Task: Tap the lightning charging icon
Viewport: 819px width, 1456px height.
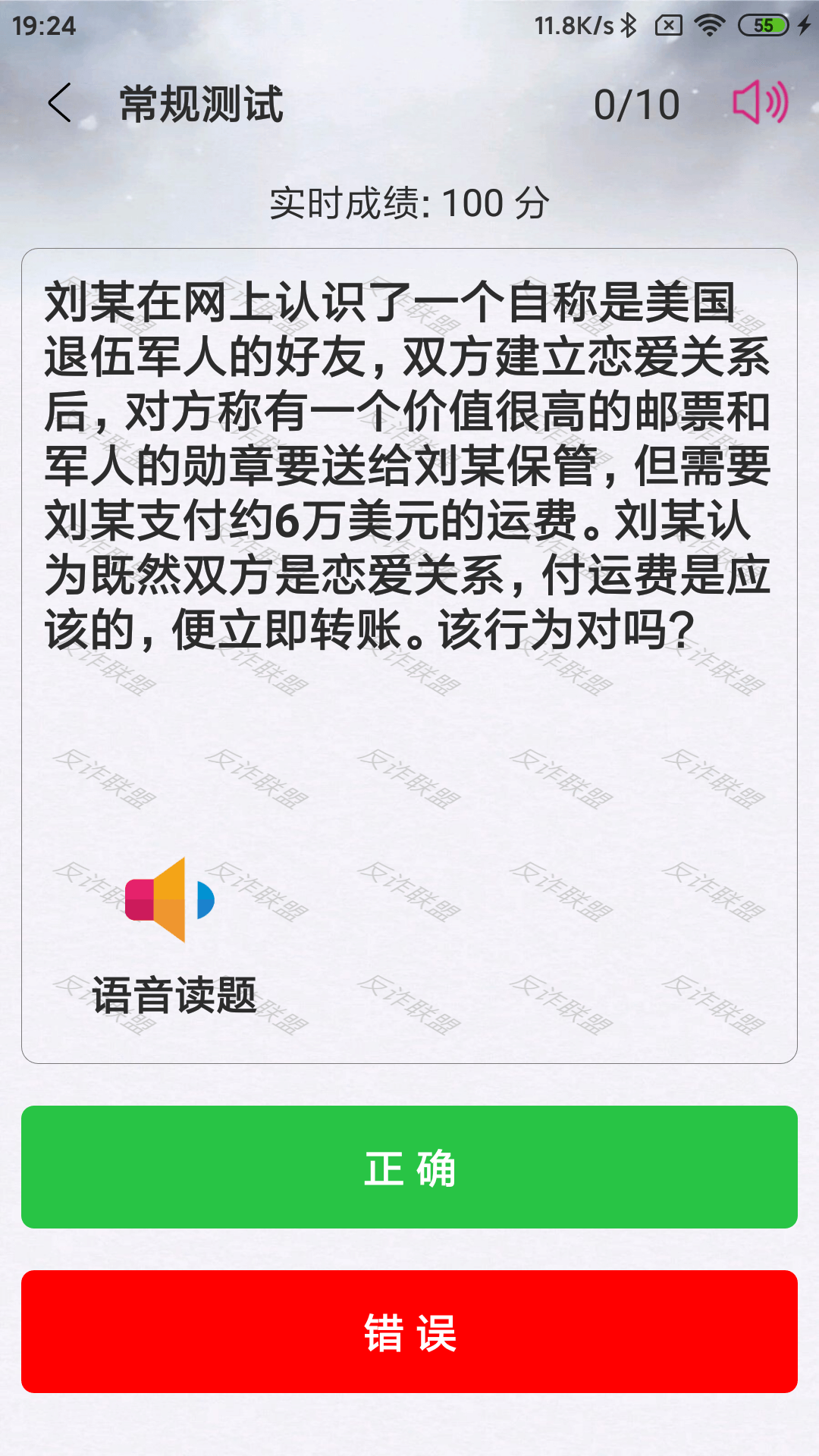Action: (x=802, y=23)
